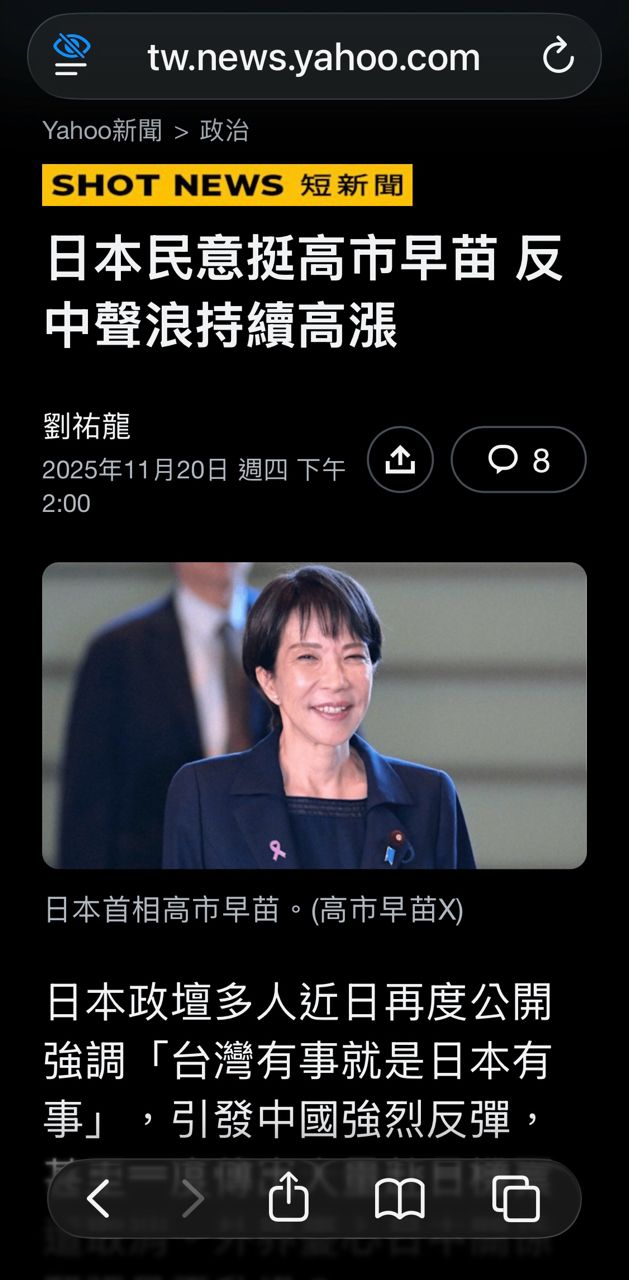This screenshot has width=629, height=1280.
Task: Reload the page
Action: tap(558, 57)
